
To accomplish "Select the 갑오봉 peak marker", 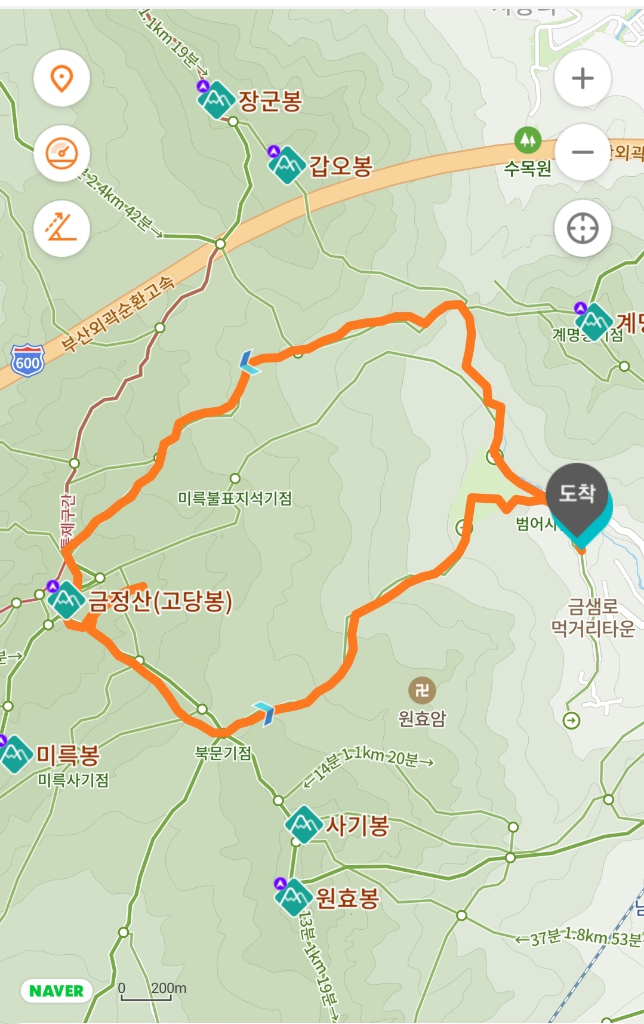I will coord(287,166).
